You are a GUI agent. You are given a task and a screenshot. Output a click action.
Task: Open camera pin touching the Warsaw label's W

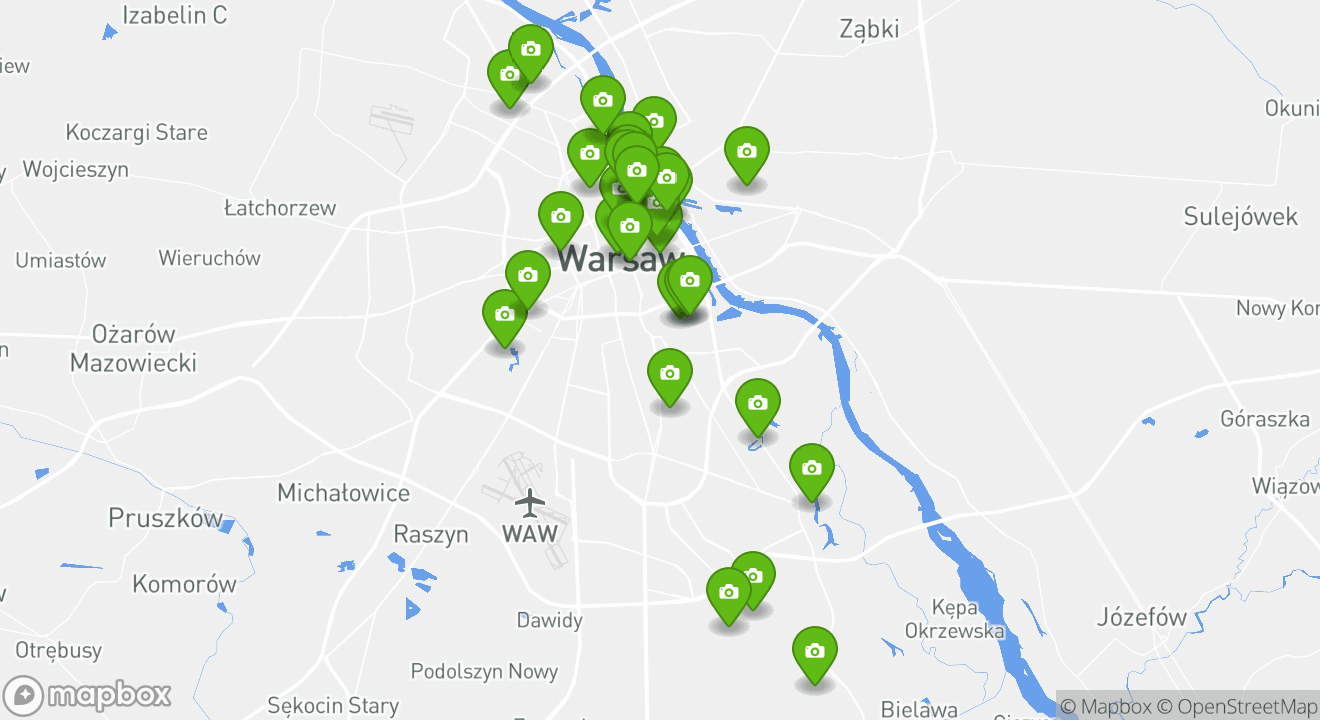coord(560,217)
